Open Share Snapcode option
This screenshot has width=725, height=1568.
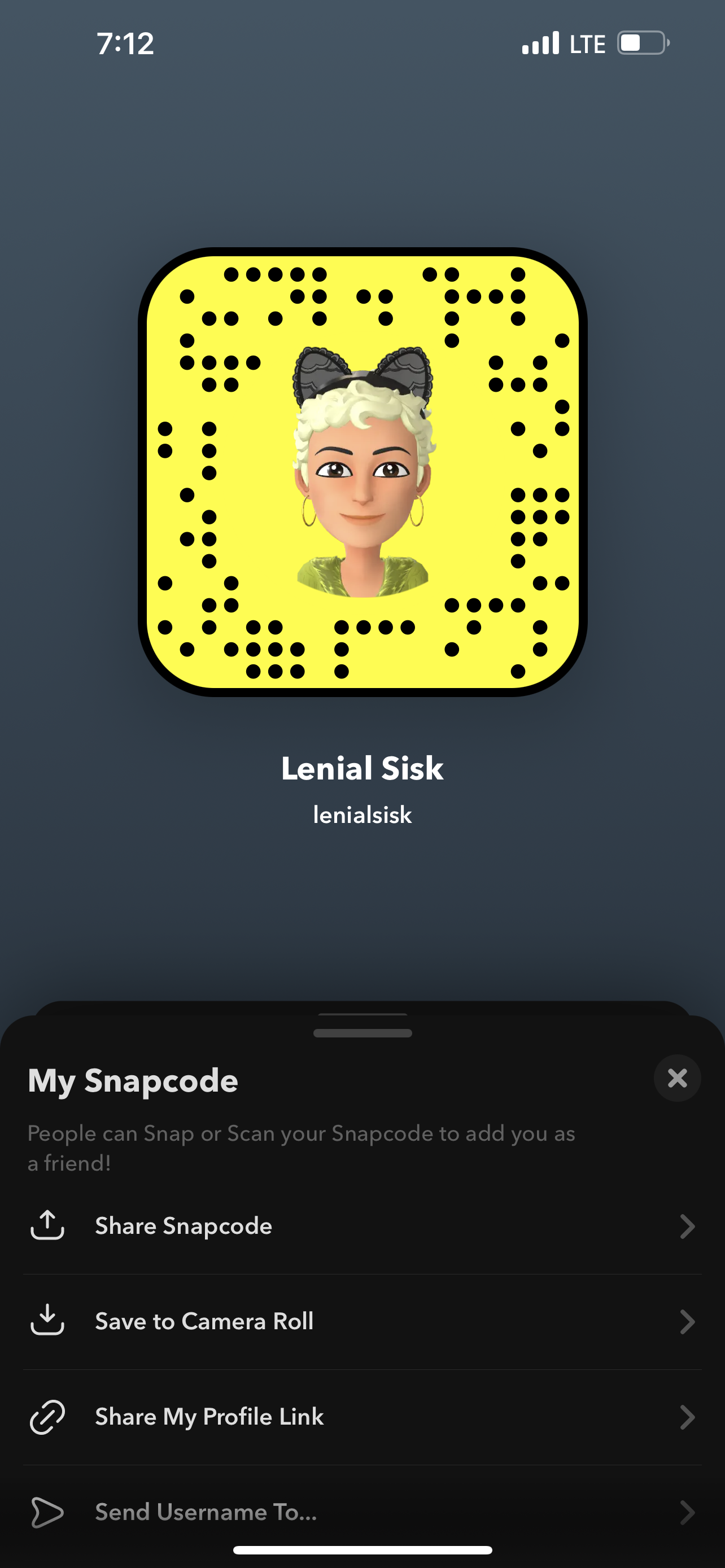tap(362, 1227)
